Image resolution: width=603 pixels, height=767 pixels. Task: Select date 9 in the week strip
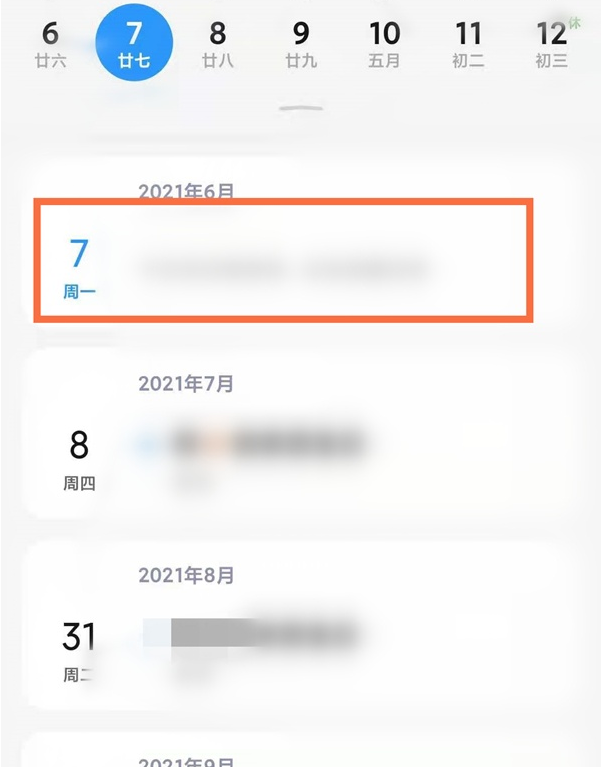click(x=301, y=42)
